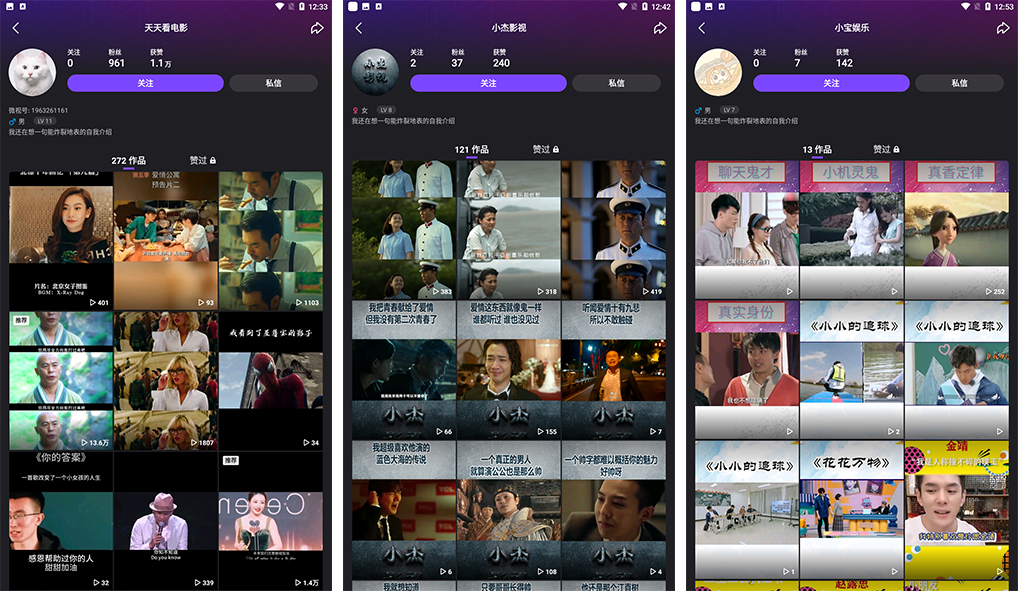Play the 真实身份 video
Screen dimensions: 1018x591
pyautogui.click(x=746, y=370)
